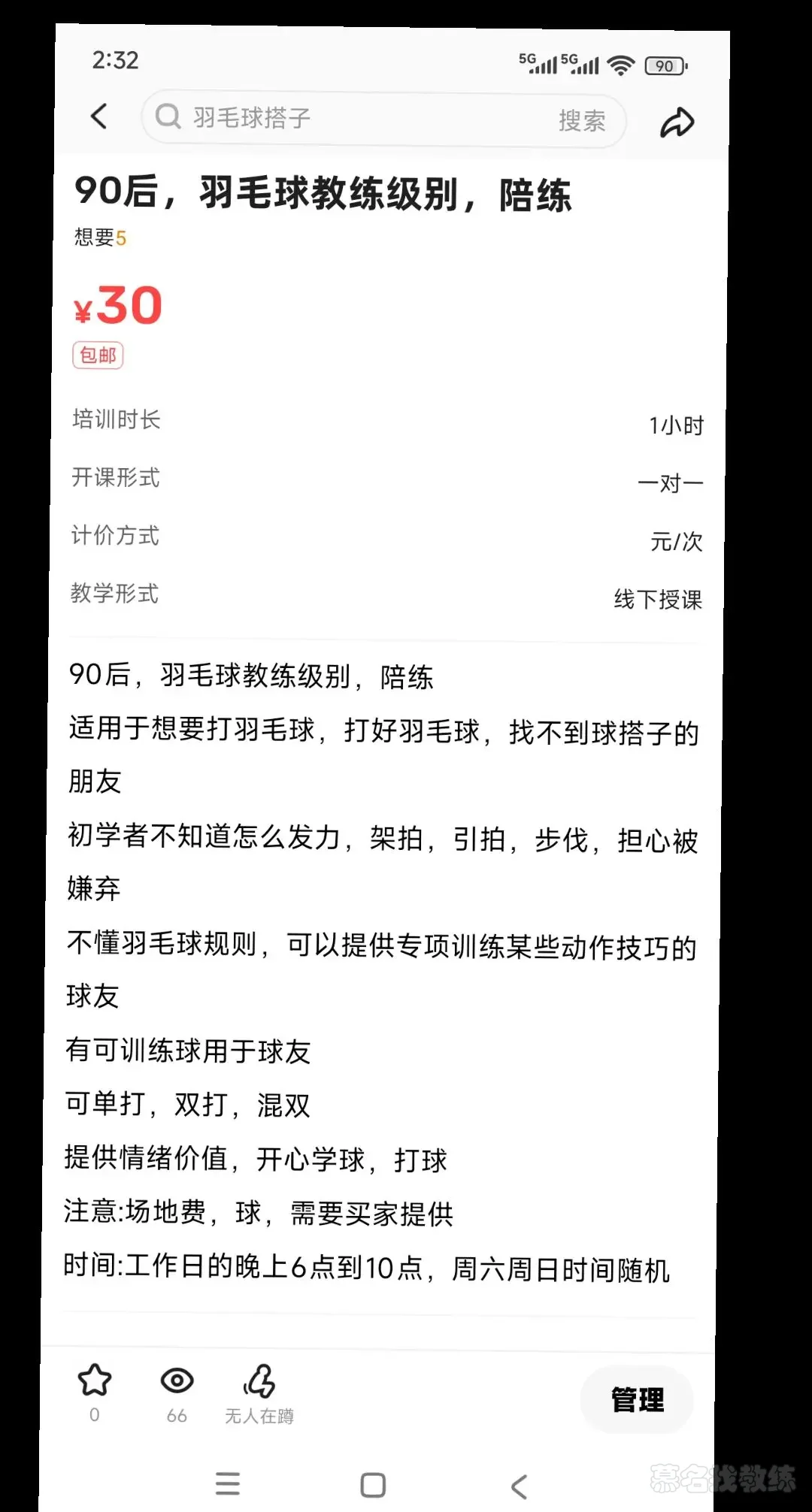Open the 无人在蹲 watchers icon

259,1383
